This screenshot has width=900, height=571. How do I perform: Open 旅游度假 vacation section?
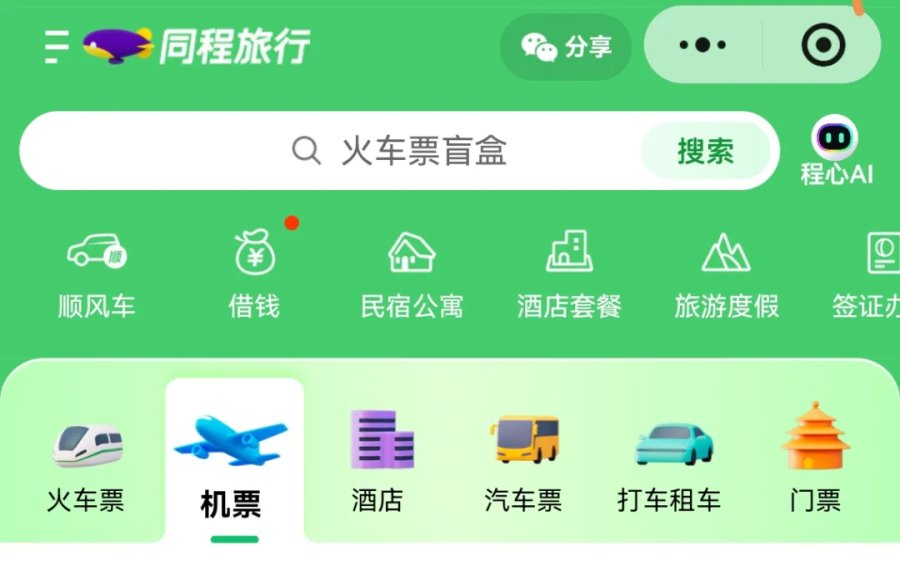726,275
